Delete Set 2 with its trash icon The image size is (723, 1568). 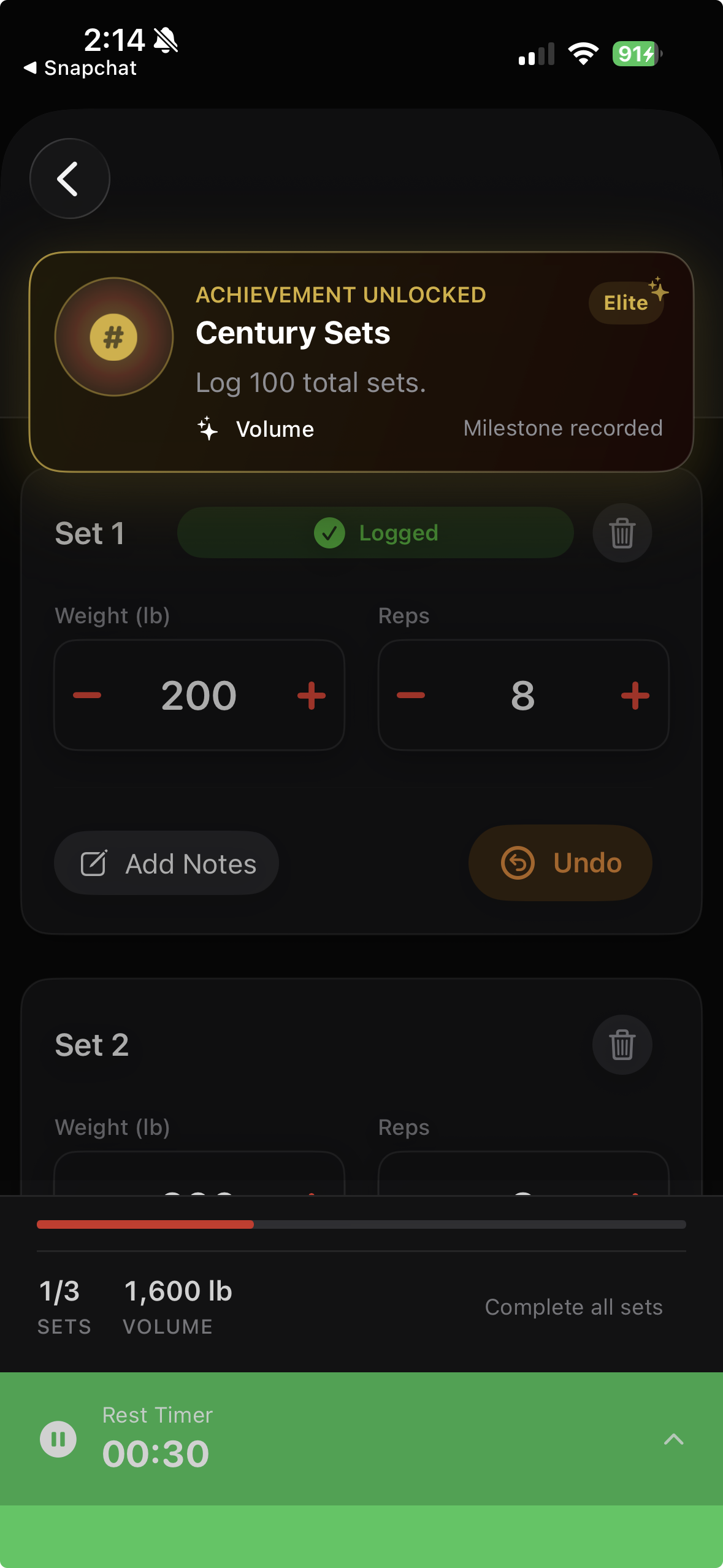[x=622, y=1045]
